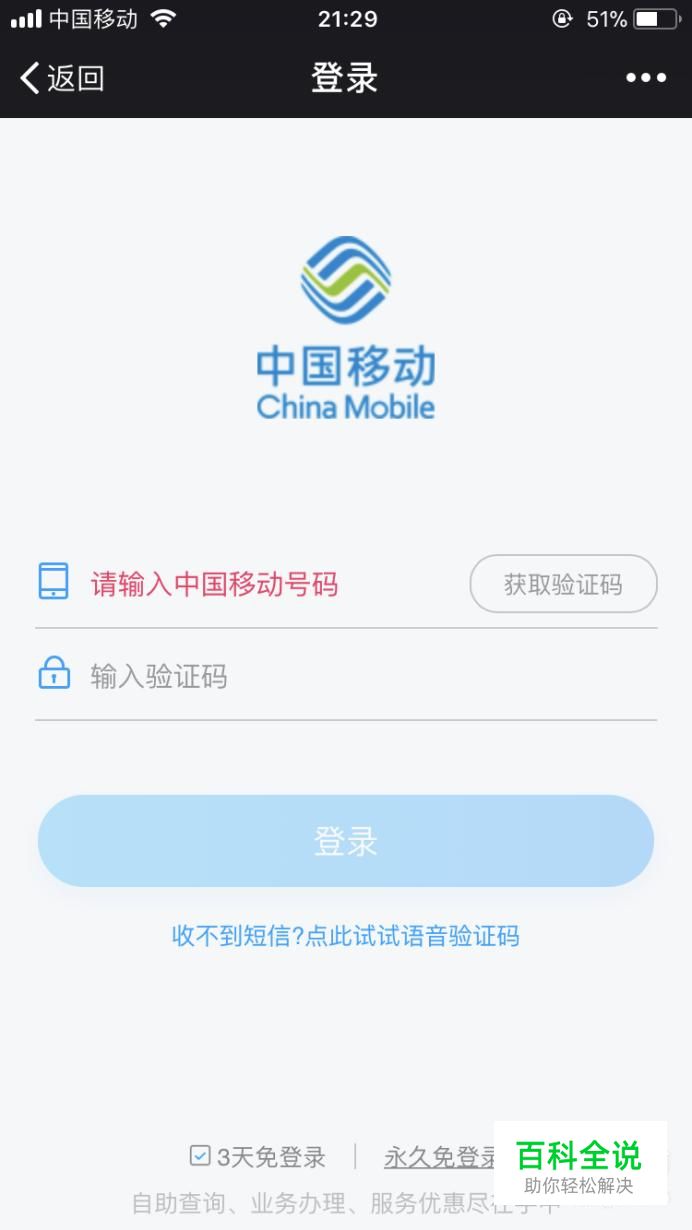
Task: Go back using the 返回 button
Action: tap(62, 78)
